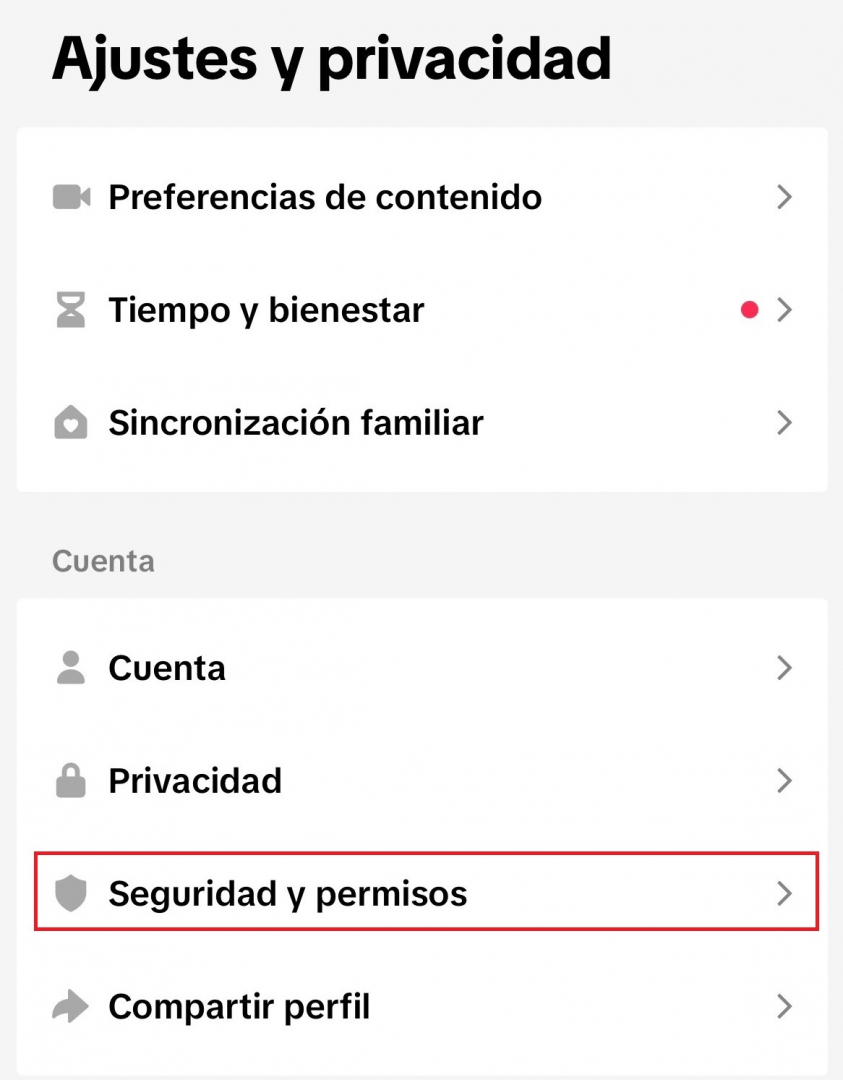Expand the chevron on the Cuenta row
Viewport: 843px width, 1080px height.
[x=785, y=668]
